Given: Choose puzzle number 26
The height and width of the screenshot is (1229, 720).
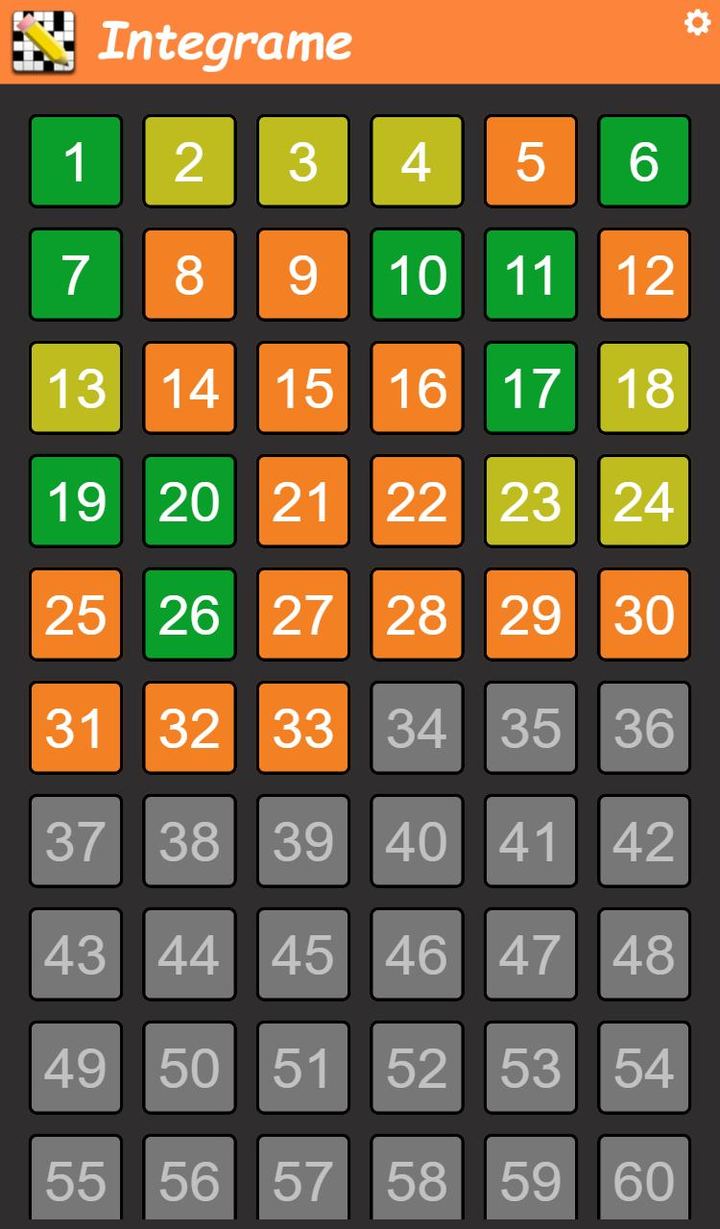Looking at the screenshot, I should (x=189, y=615).
